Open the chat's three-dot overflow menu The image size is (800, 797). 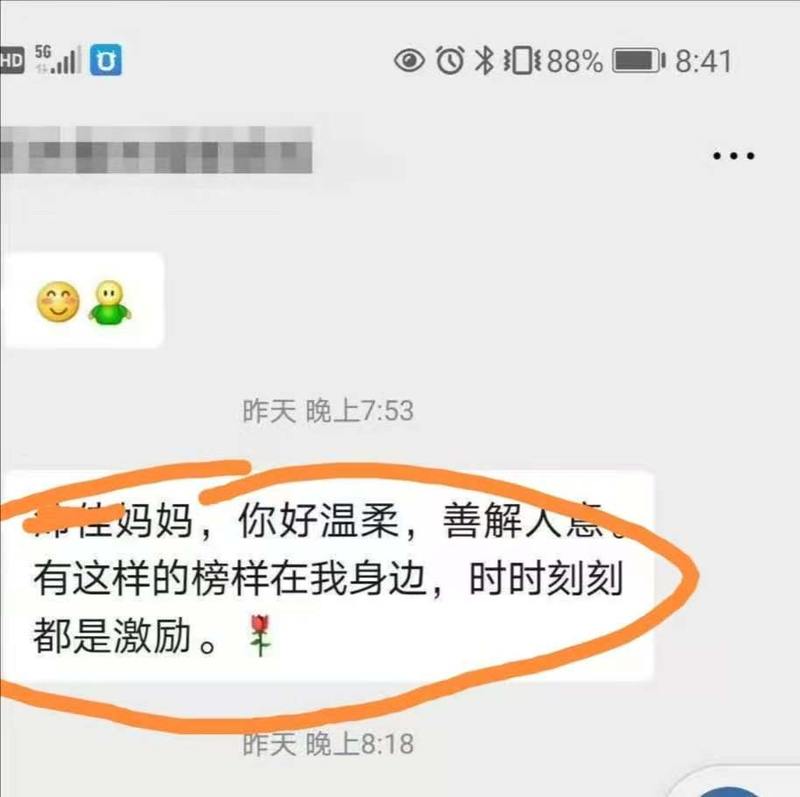click(x=733, y=156)
